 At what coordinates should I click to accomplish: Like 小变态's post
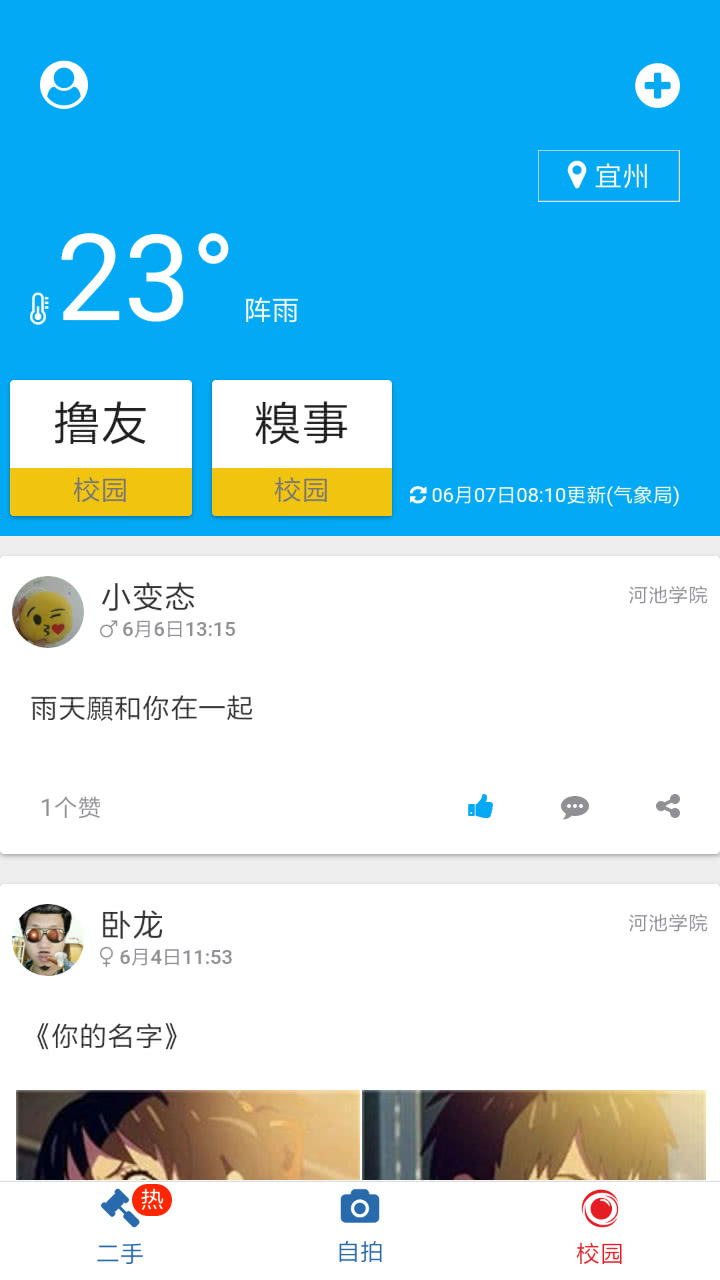(x=481, y=807)
